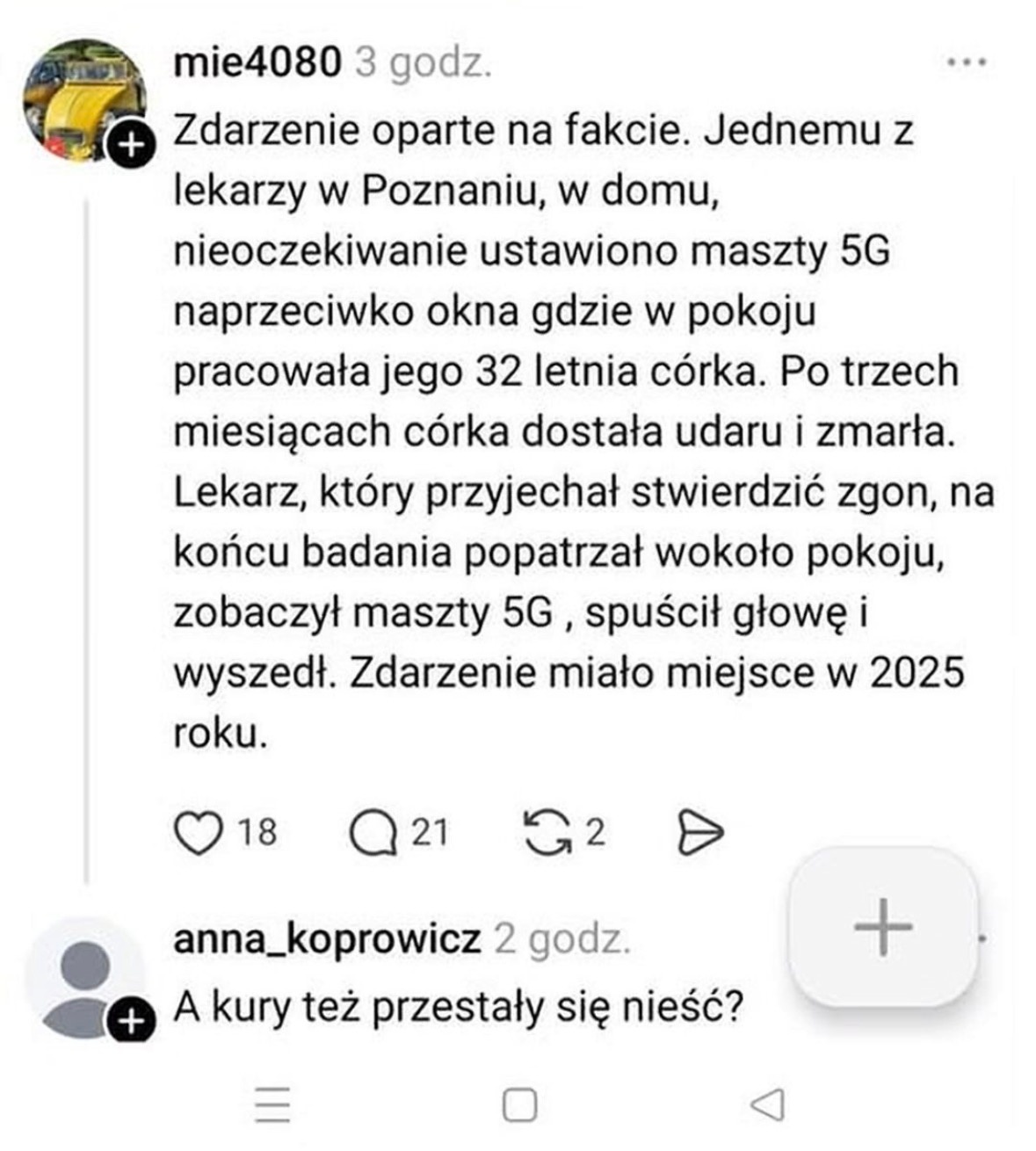Share mie4080's post via the send icon

pyautogui.click(x=700, y=832)
